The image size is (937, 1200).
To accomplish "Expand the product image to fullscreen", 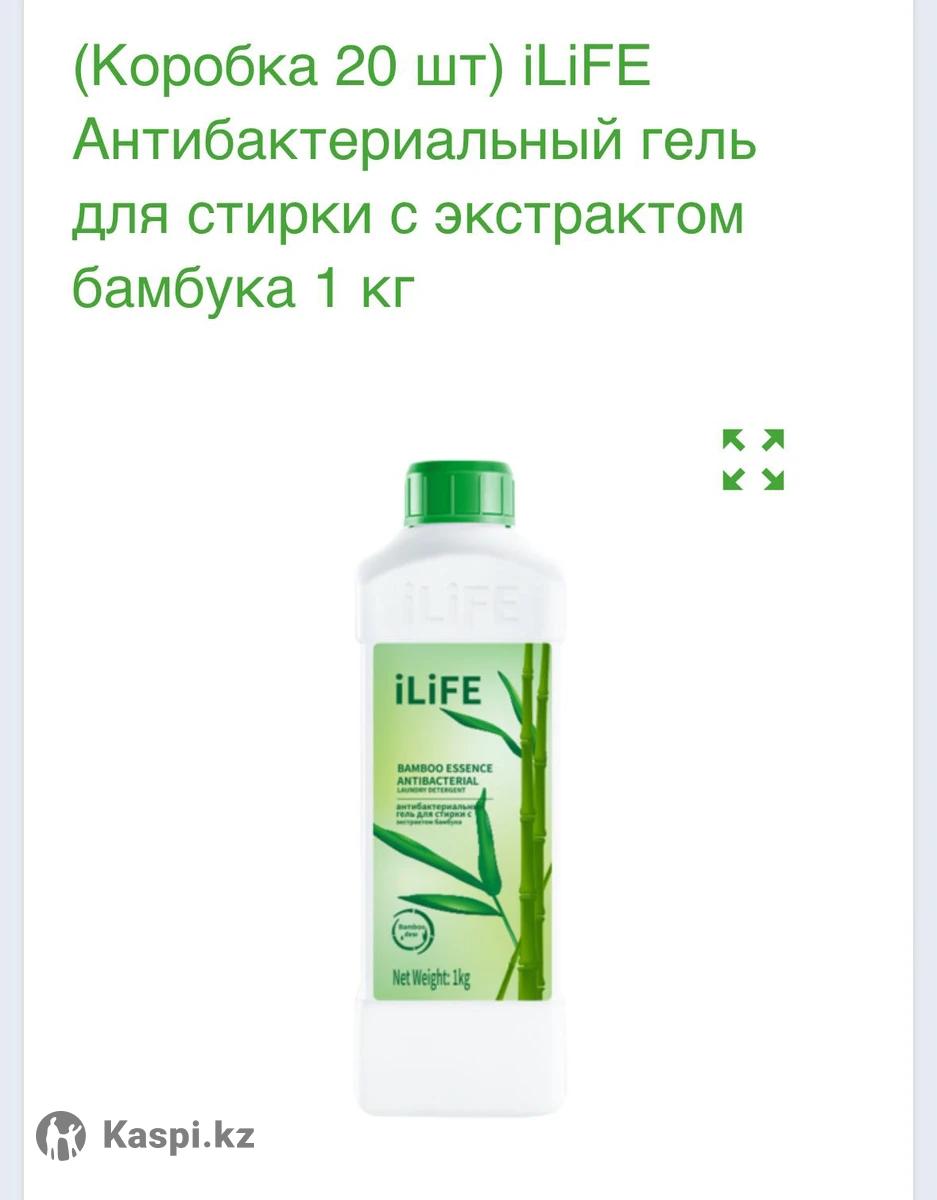I will [x=753, y=460].
